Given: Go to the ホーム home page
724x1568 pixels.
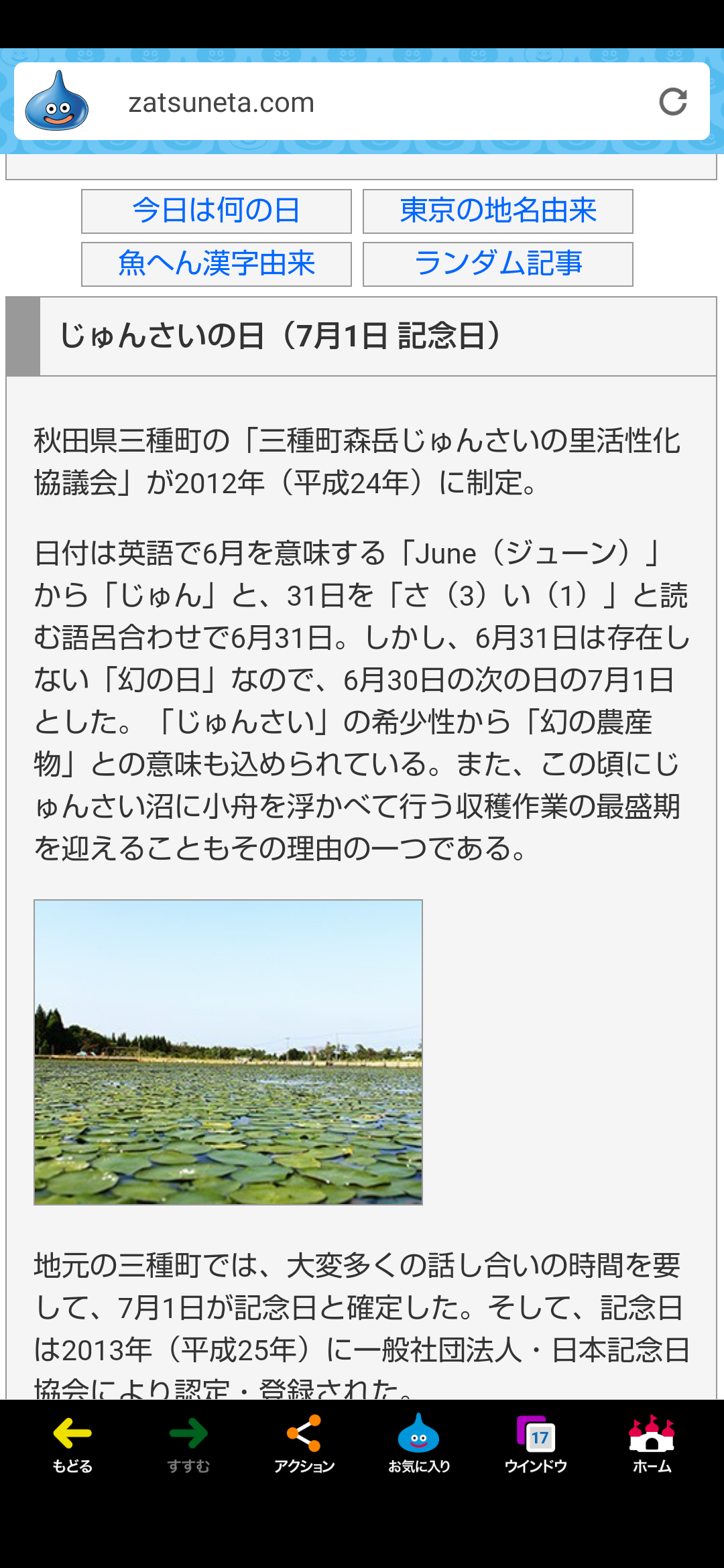Looking at the screenshot, I should click(x=652, y=1445).
